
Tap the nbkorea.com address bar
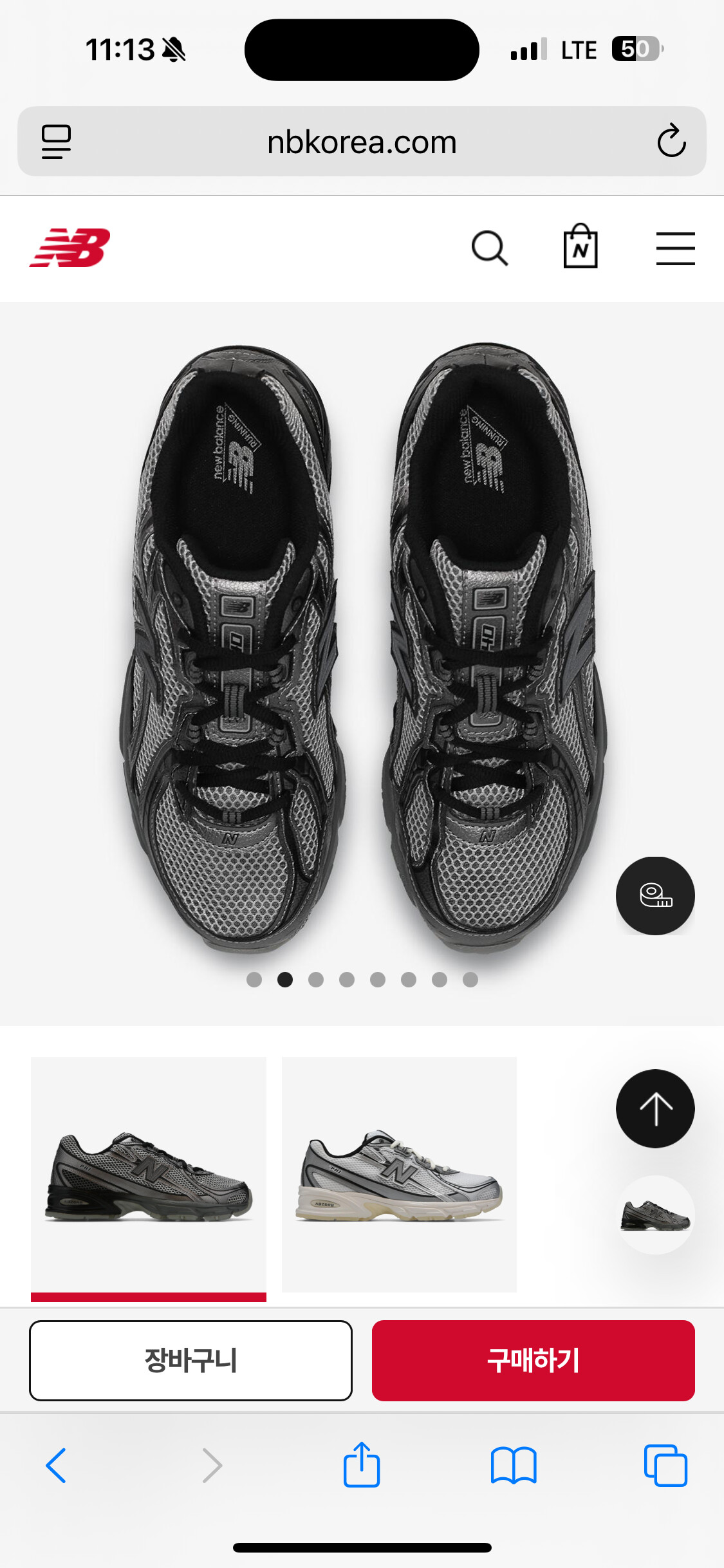pos(362,142)
